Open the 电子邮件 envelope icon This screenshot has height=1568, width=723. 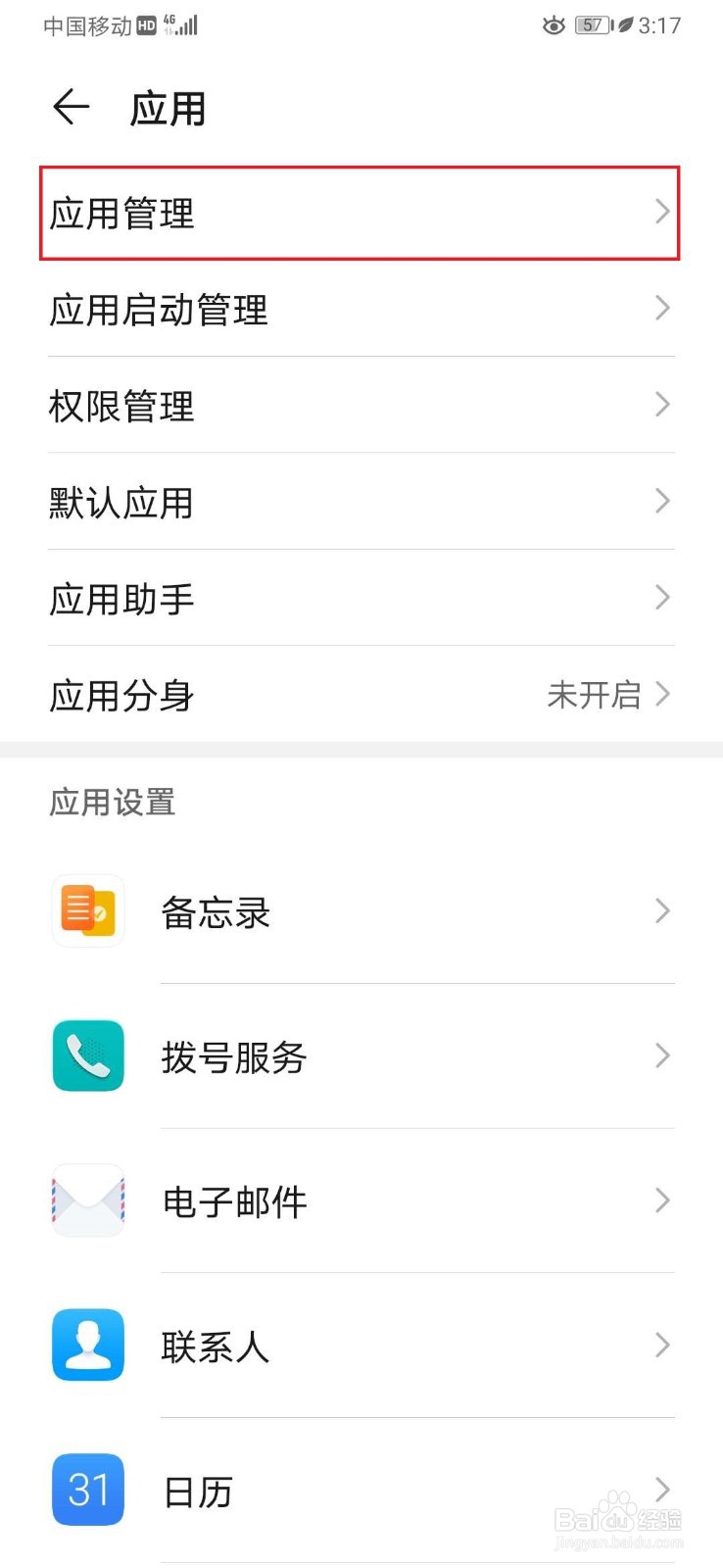87,1200
